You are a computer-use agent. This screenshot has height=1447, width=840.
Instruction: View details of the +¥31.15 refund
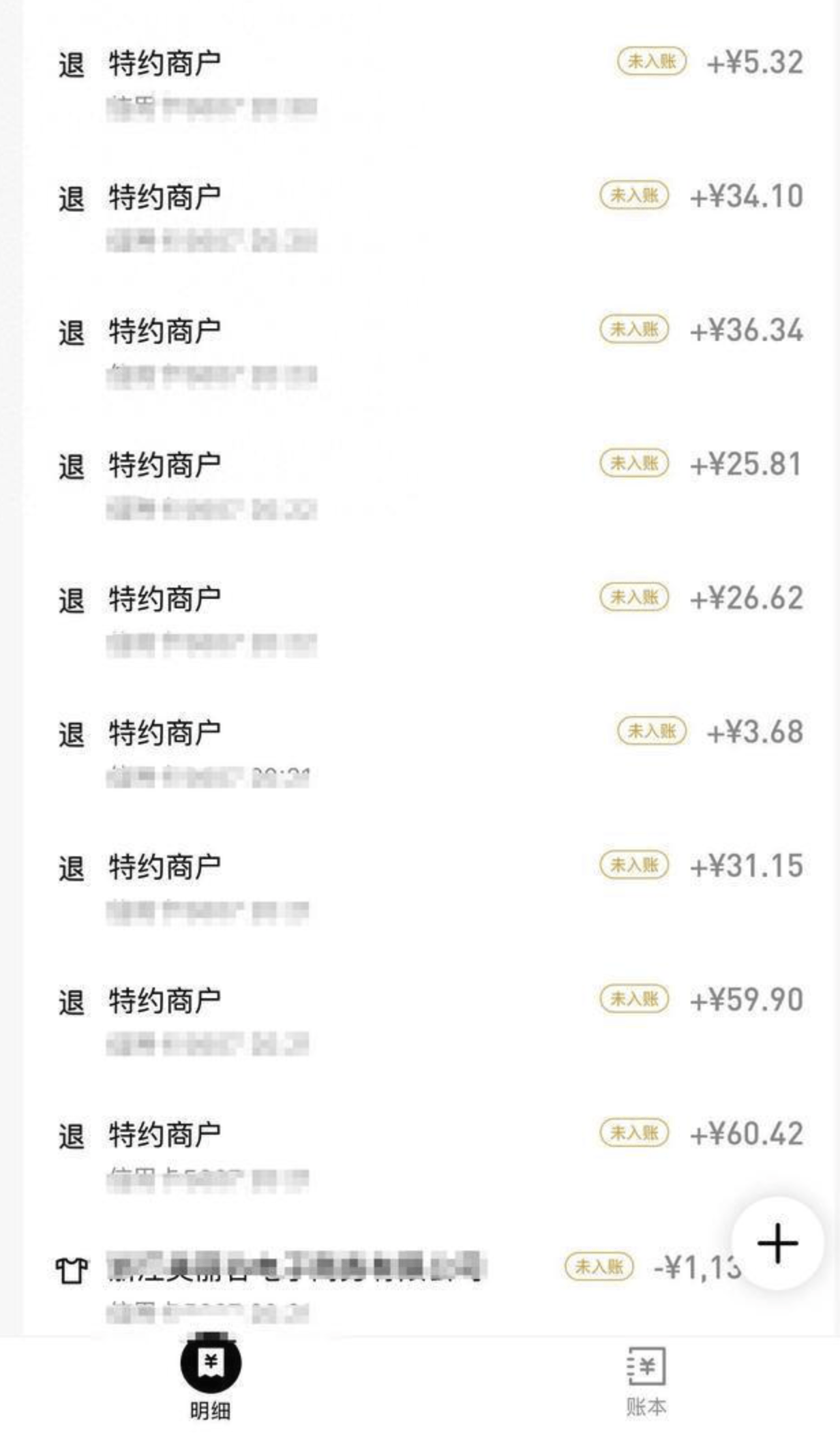click(431, 888)
